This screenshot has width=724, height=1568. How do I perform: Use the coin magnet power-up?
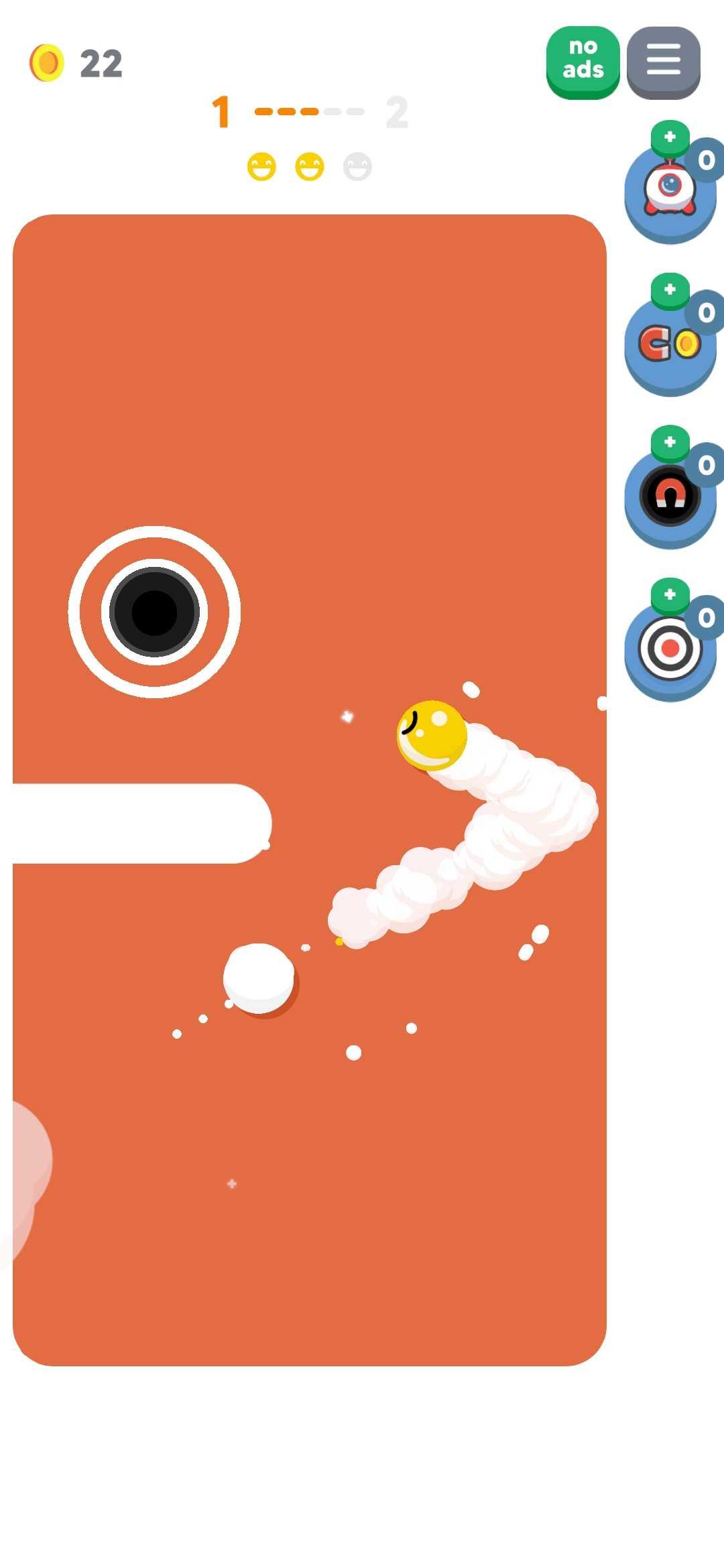click(x=670, y=344)
